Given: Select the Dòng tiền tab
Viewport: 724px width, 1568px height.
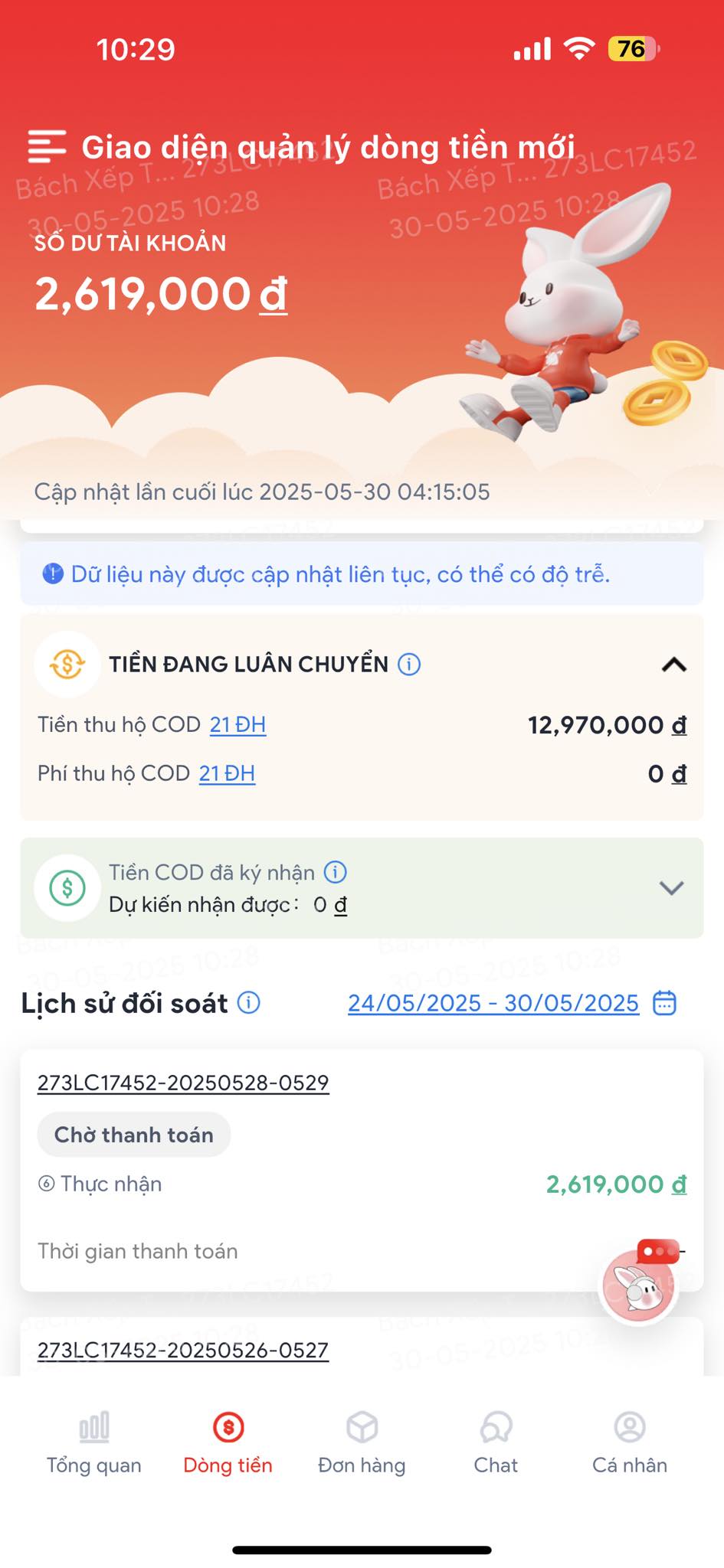Looking at the screenshot, I should 228,1443.
